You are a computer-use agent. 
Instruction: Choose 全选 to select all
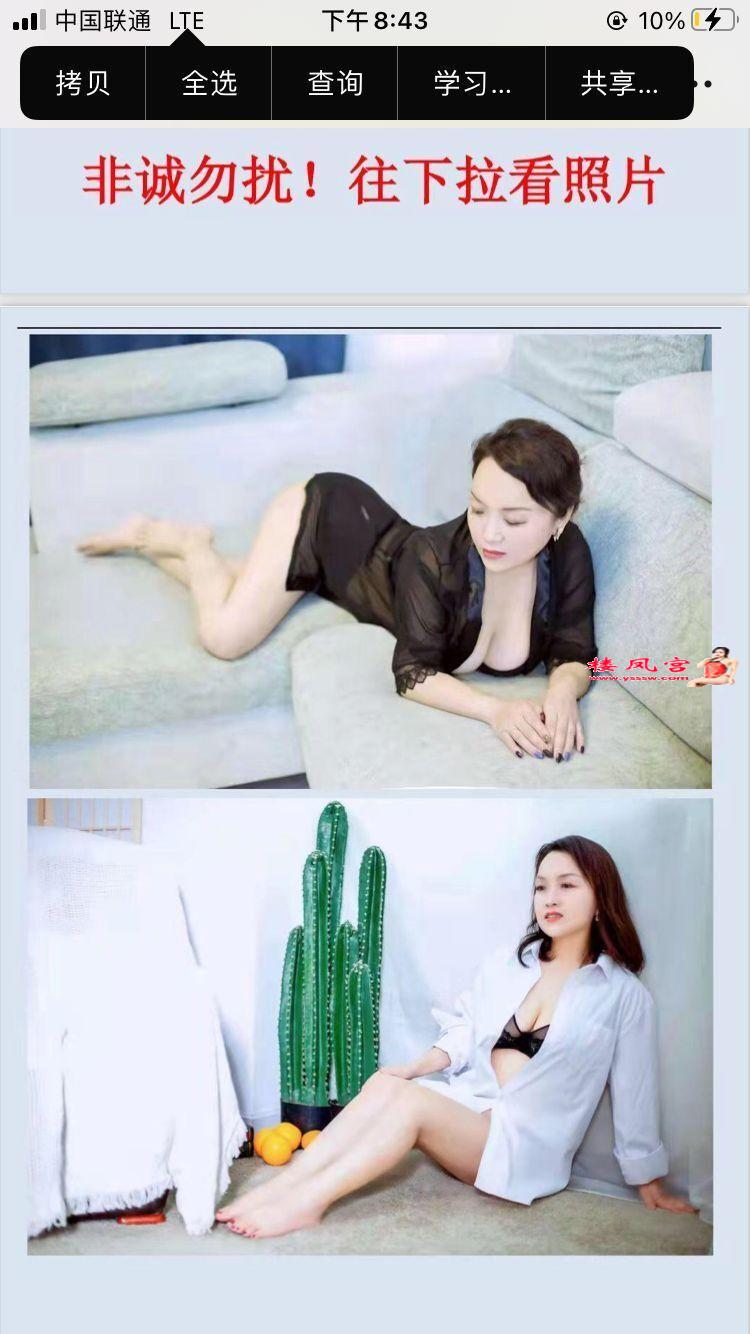click(209, 83)
